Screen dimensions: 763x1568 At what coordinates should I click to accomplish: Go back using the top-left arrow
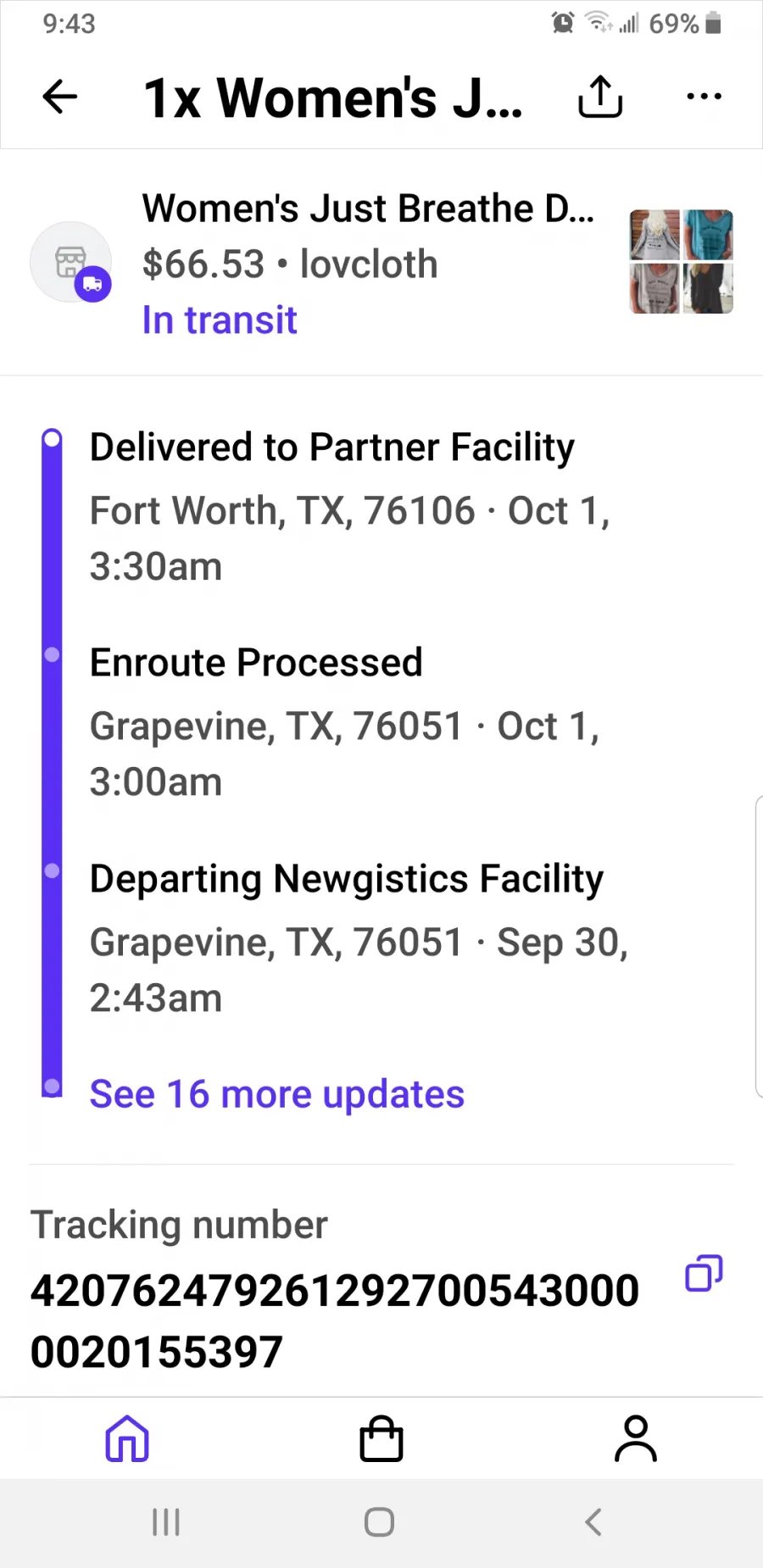tap(59, 97)
